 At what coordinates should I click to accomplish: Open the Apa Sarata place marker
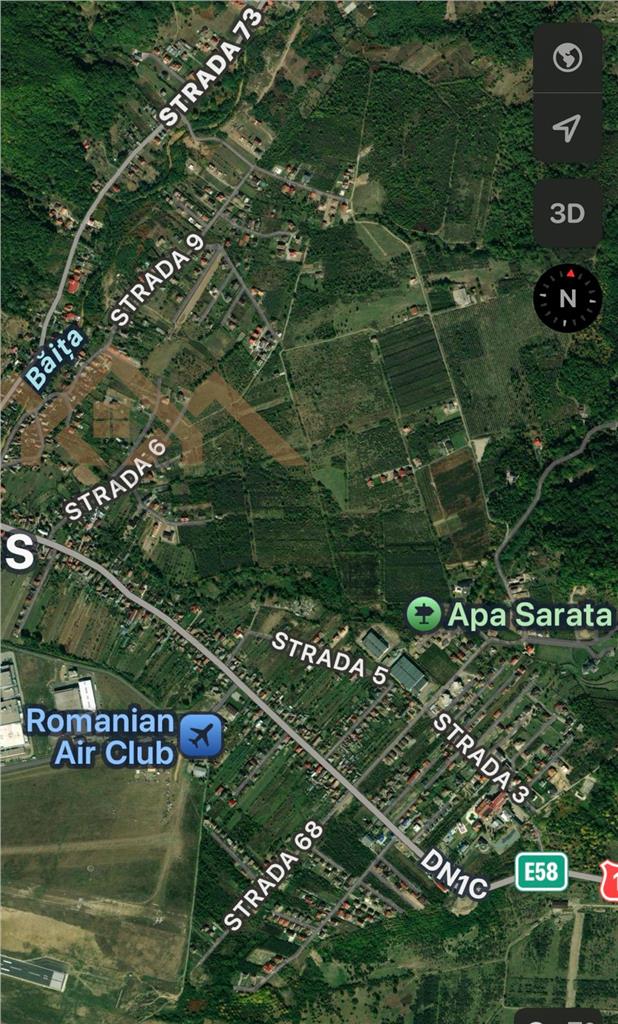tap(423, 613)
